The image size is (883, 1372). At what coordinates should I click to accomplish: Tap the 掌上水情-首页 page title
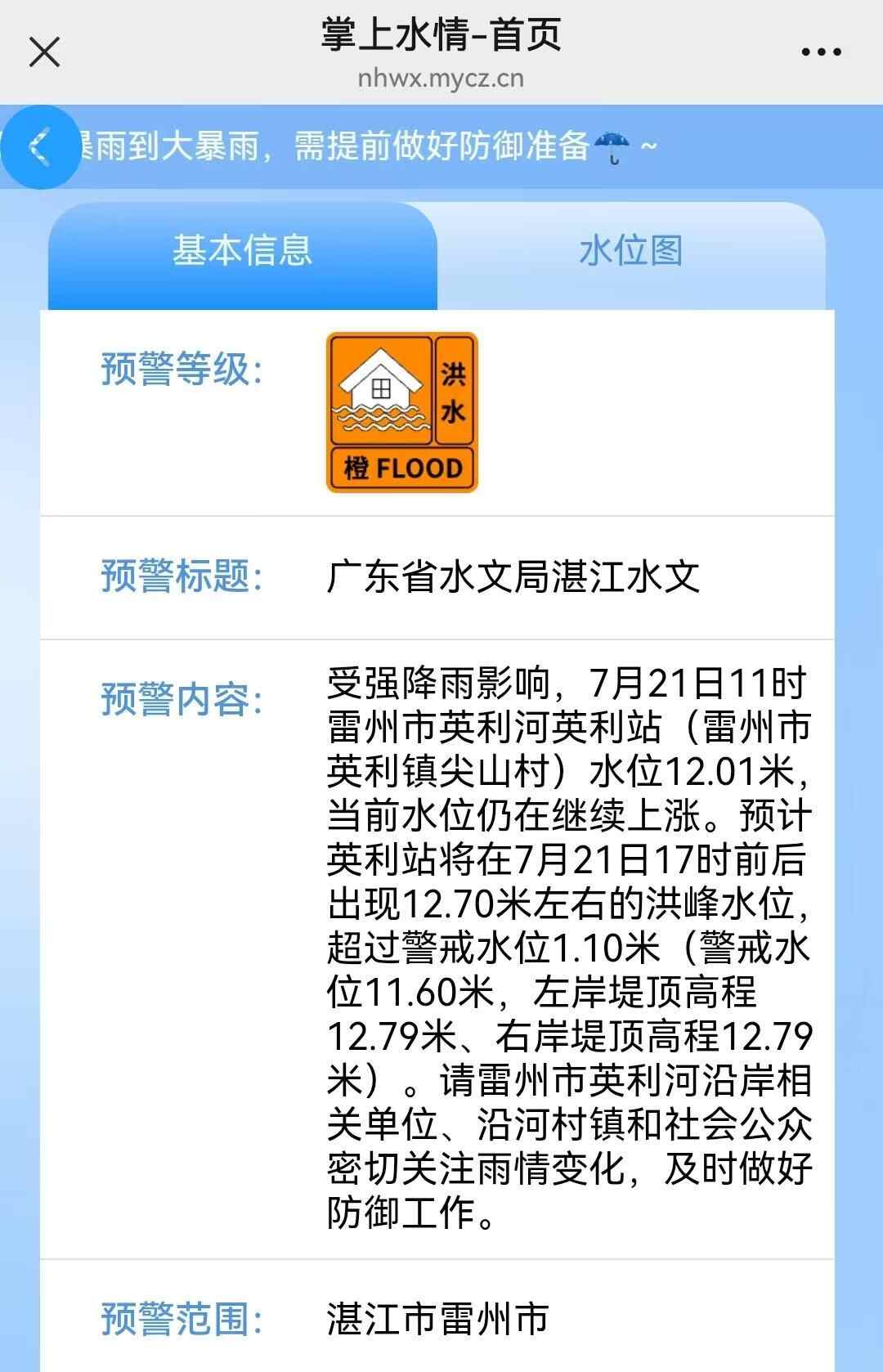[x=441, y=38]
